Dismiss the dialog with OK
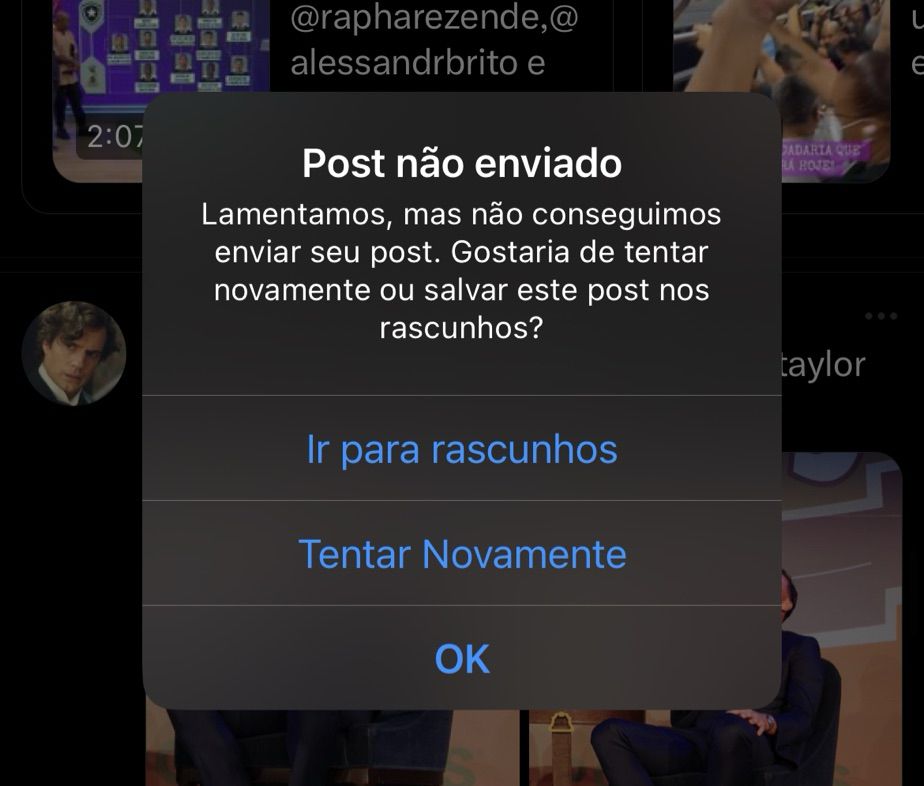The image size is (924, 786). click(x=462, y=659)
